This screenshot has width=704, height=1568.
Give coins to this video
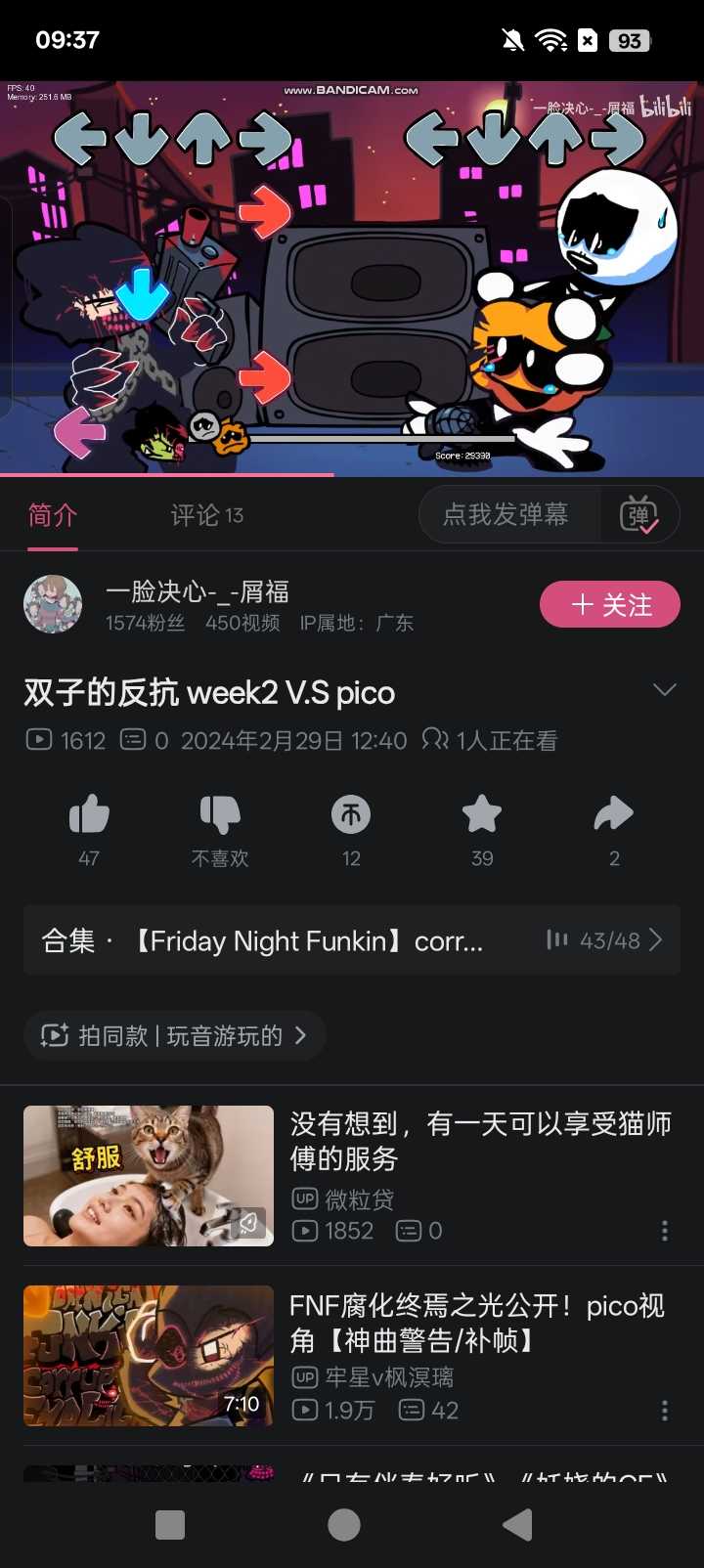pyautogui.click(x=351, y=828)
